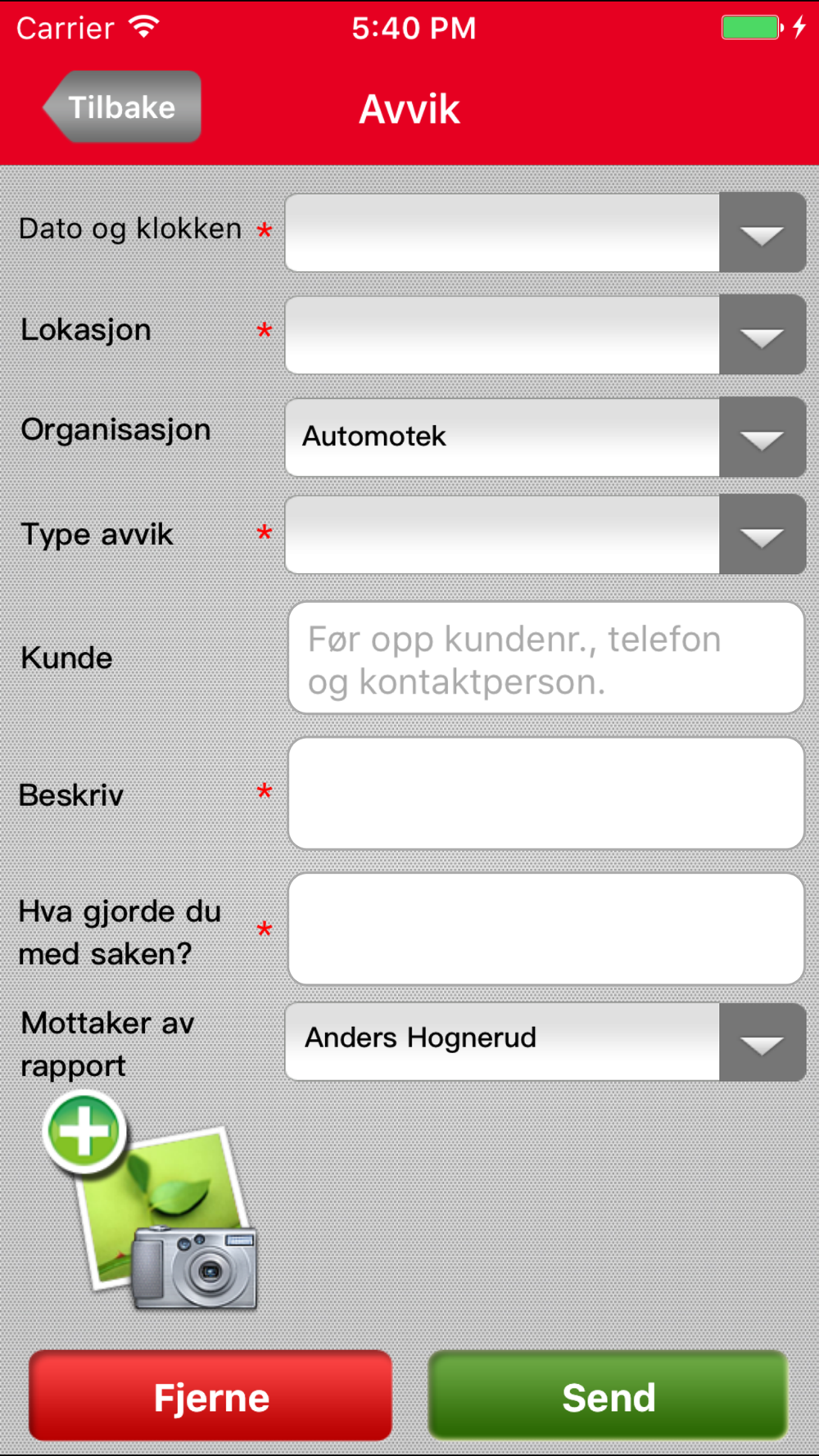Go back with the Tilbake button
The image size is (819, 1456).
tap(122, 106)
